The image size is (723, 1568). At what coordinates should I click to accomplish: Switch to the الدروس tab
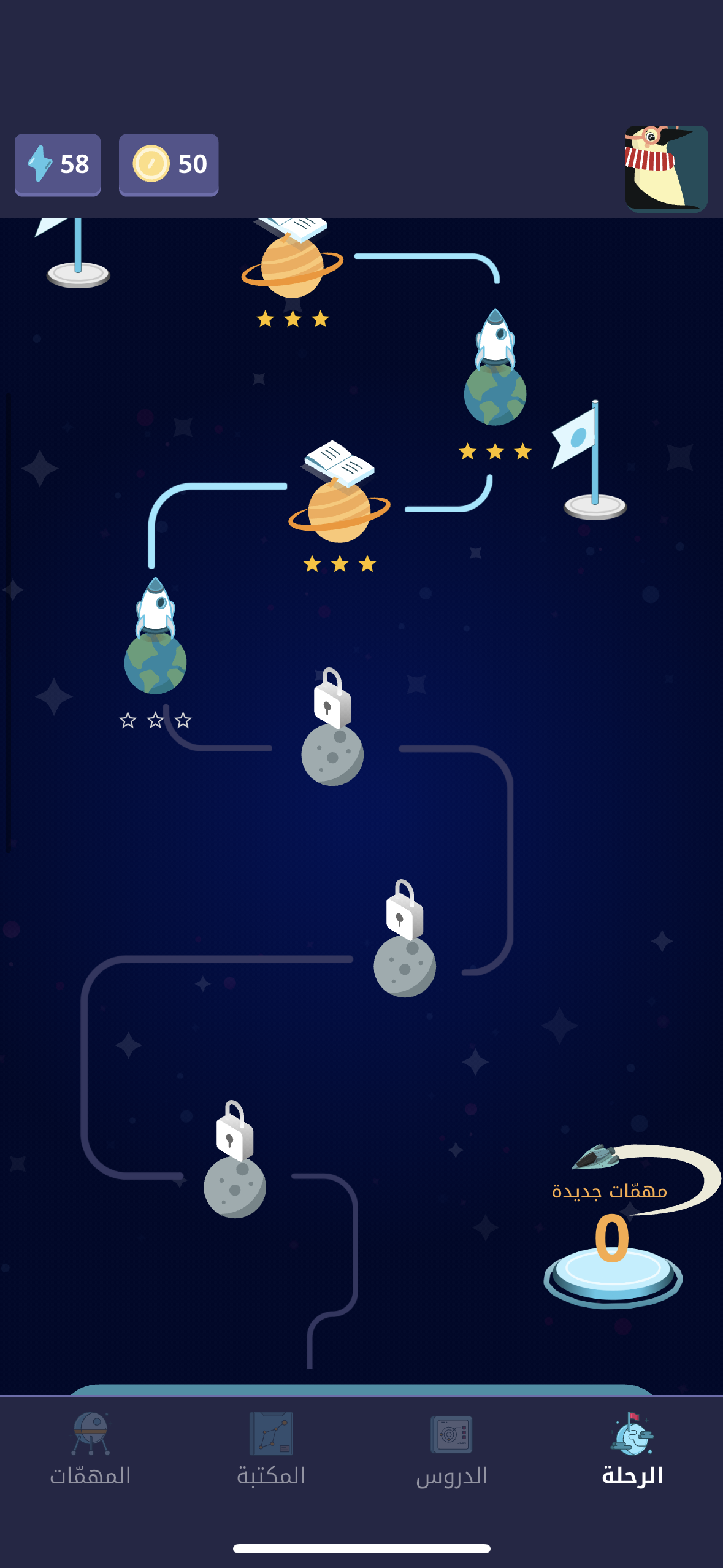click(452, 1450)
